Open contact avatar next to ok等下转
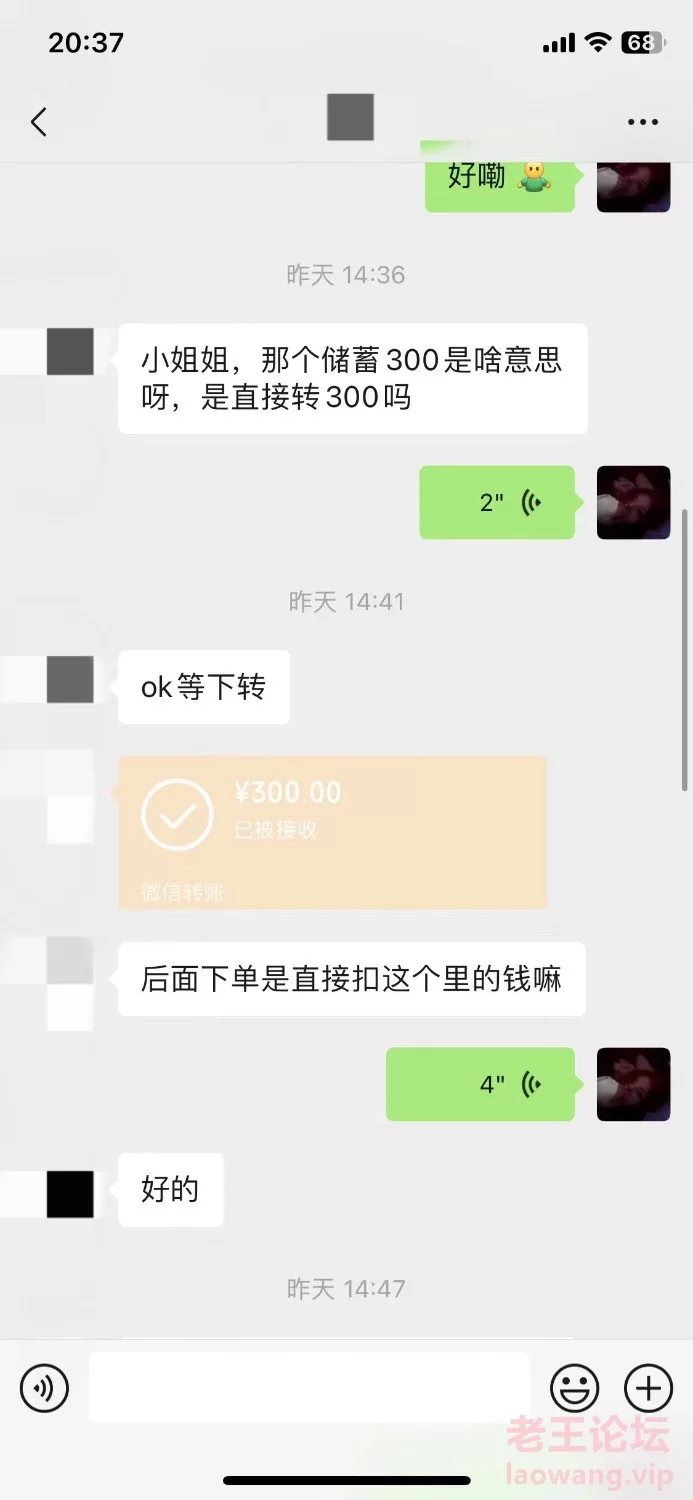The height and width of the screenshot is (1500, 693). pyautogui.click(x=70, y=680)
